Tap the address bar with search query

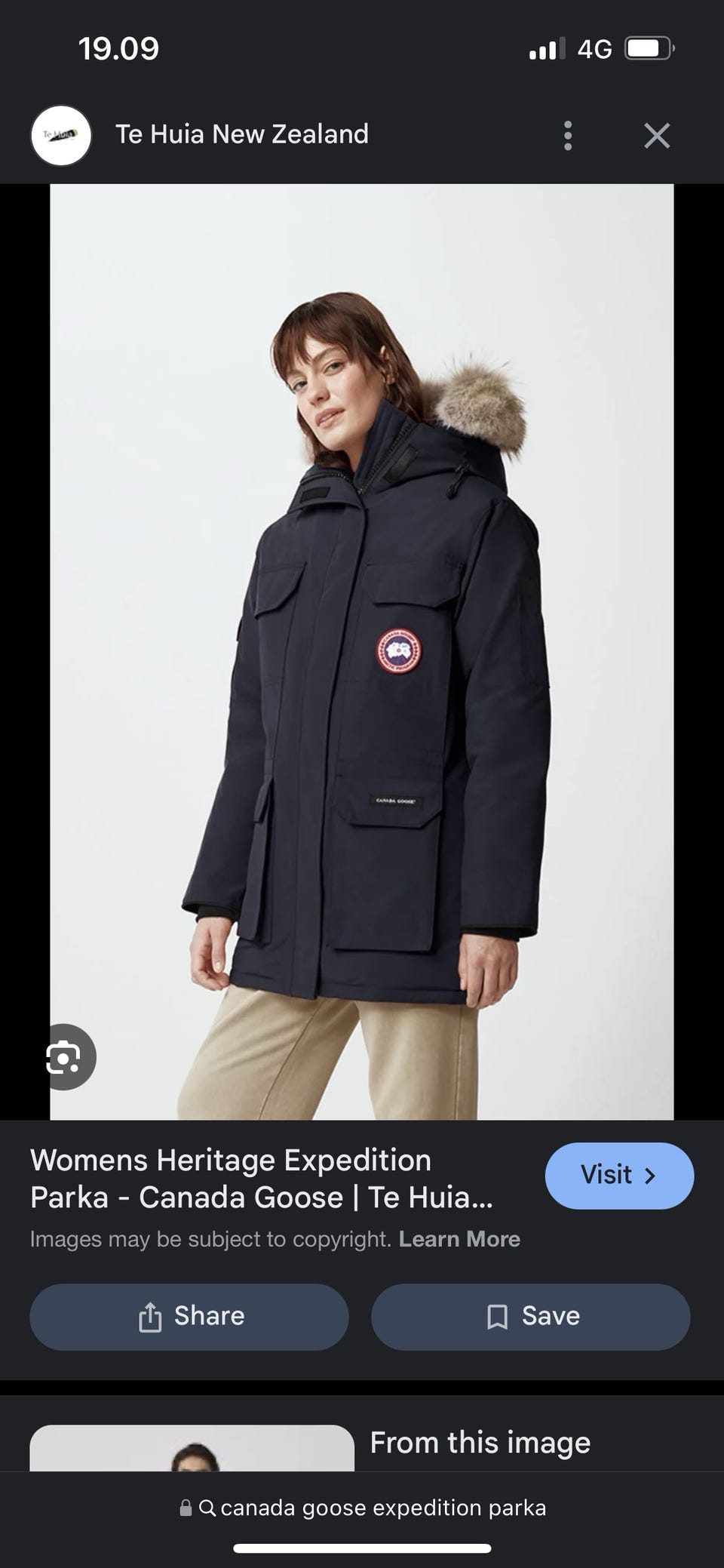362,1508
